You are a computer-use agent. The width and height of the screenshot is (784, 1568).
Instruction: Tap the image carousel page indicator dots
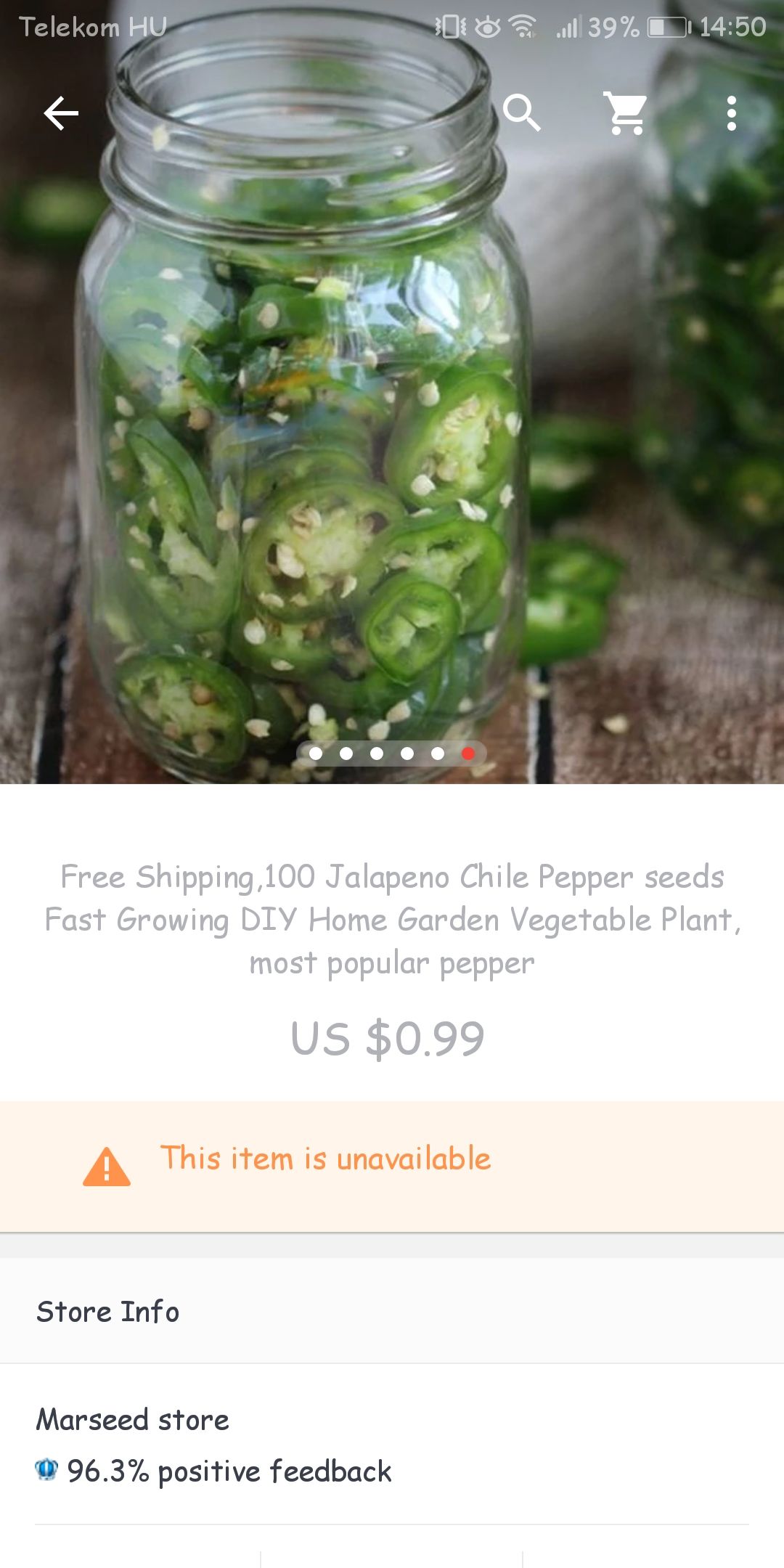[392, 754]
